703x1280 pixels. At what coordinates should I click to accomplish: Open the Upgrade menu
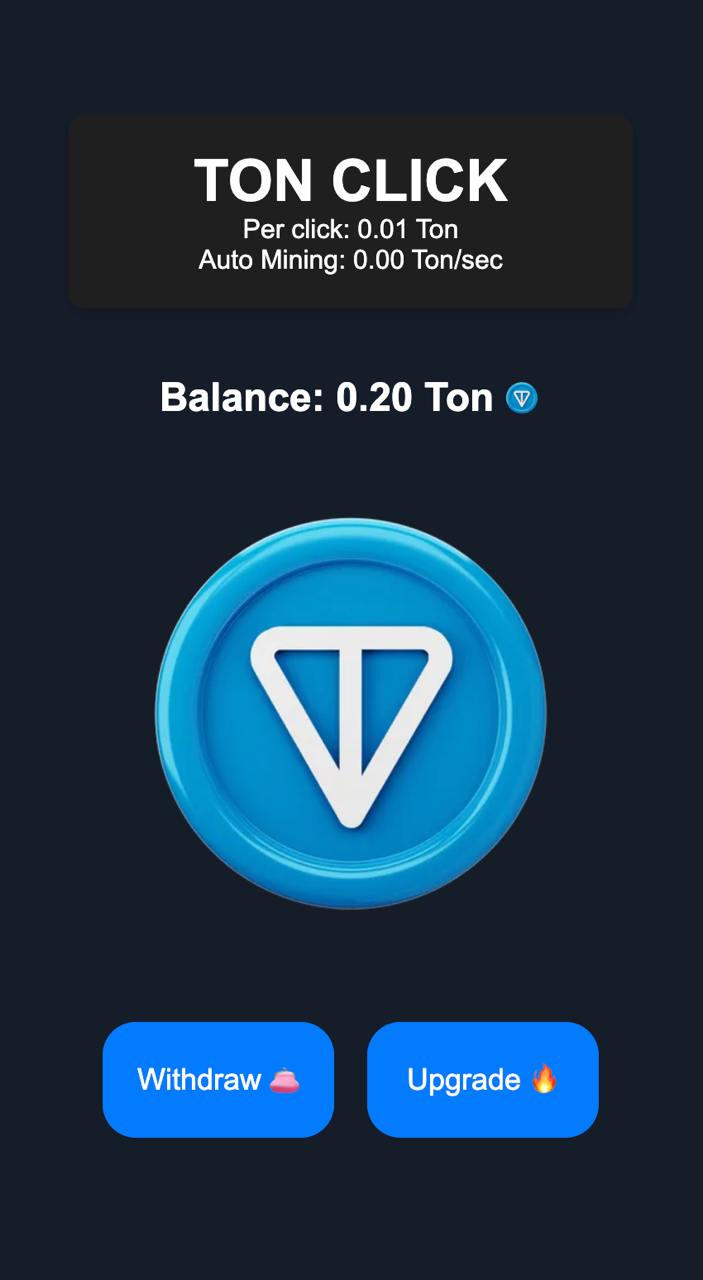[483, 1079]
